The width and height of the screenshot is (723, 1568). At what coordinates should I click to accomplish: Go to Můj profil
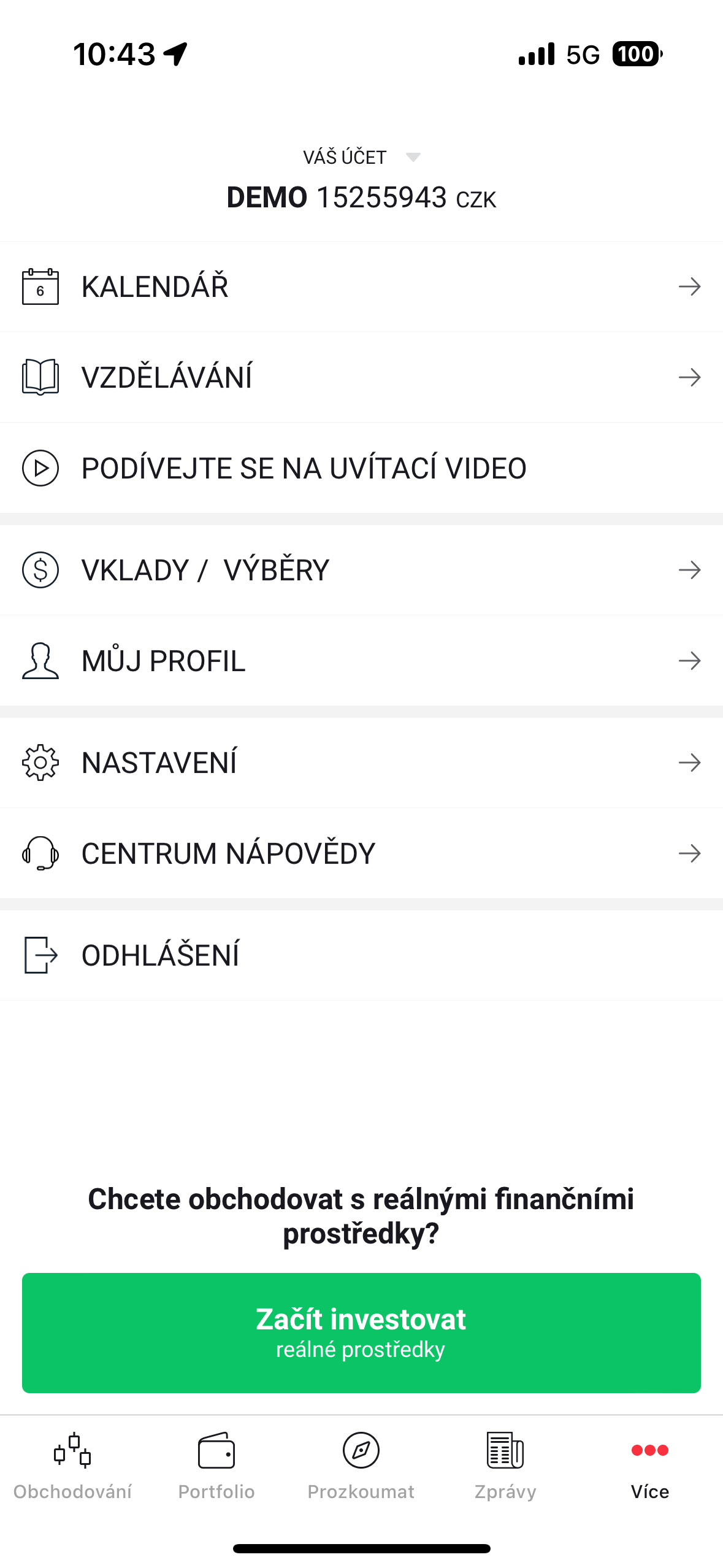click(x=361, y=661)
